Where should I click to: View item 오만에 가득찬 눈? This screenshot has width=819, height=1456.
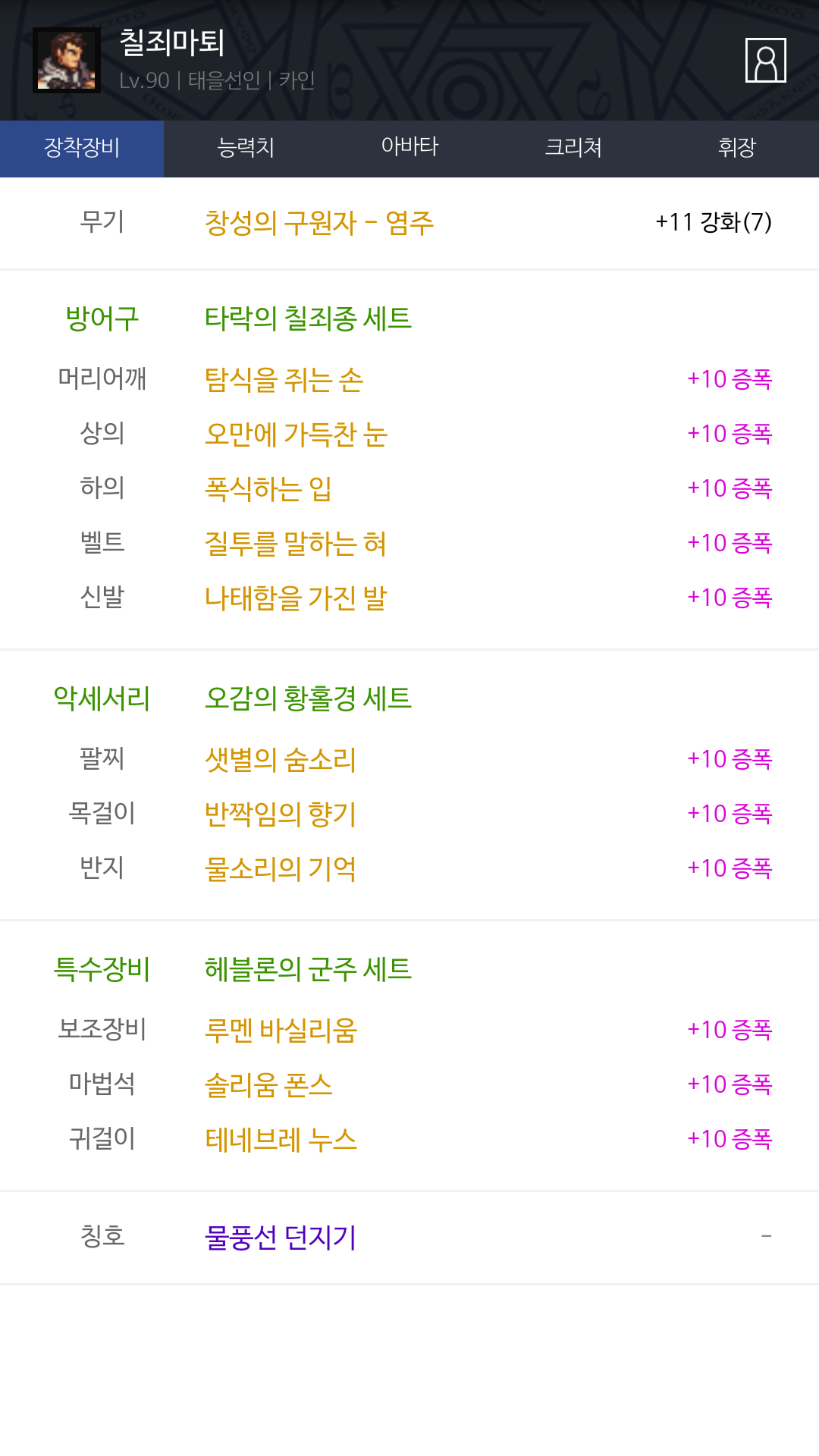click(x=297, y=434)
